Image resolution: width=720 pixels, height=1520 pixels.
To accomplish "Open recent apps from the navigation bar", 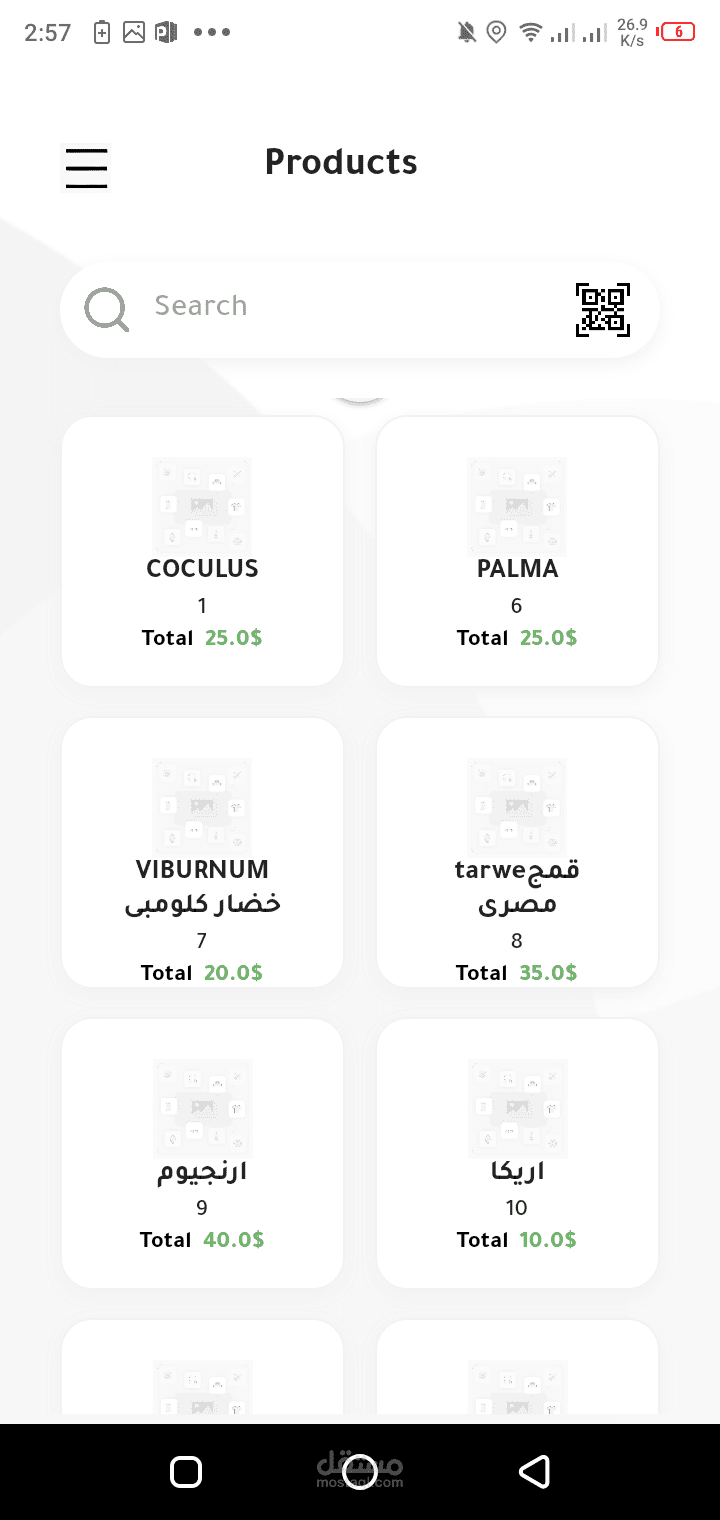I will tap(186, 1471).
